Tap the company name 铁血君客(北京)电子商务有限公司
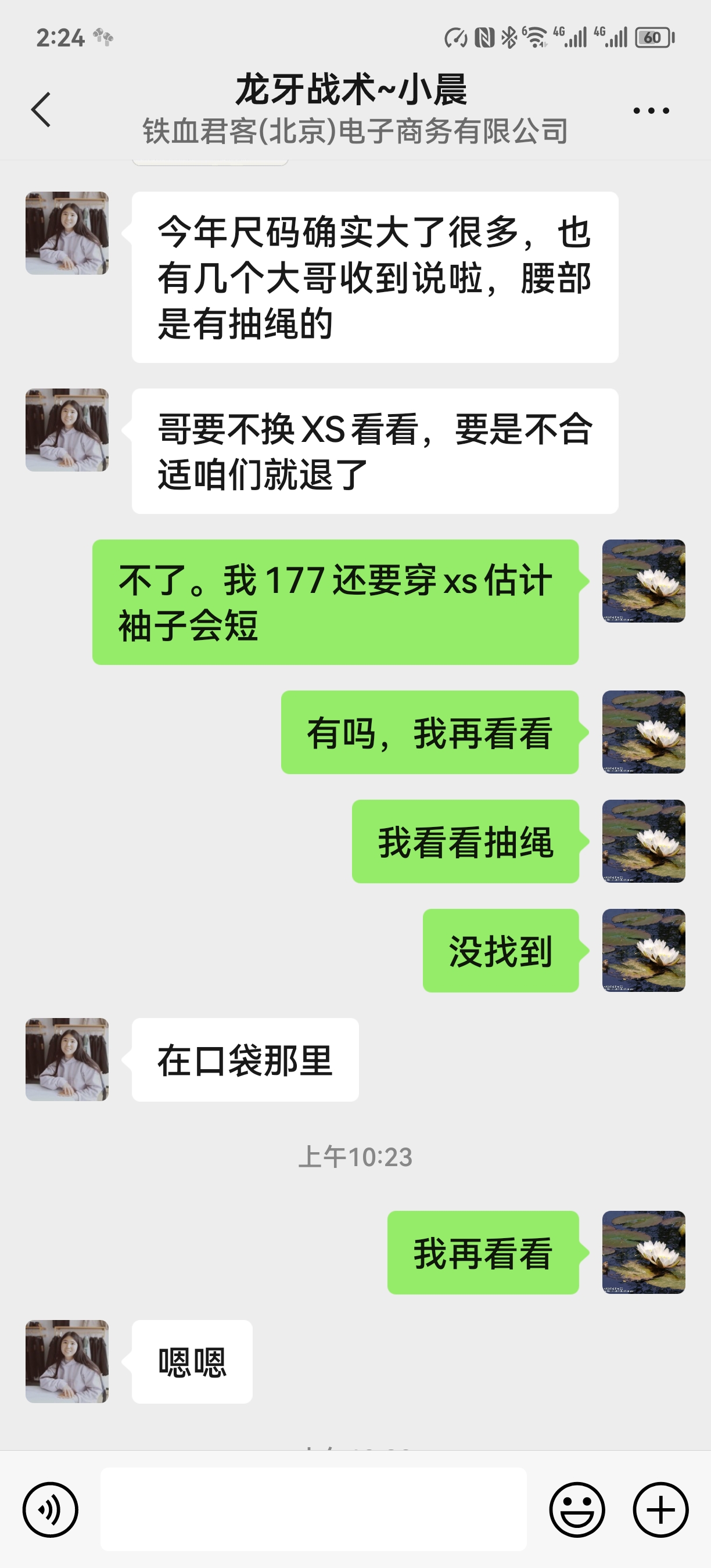The image size is (711, 1568). click(355, 128)
